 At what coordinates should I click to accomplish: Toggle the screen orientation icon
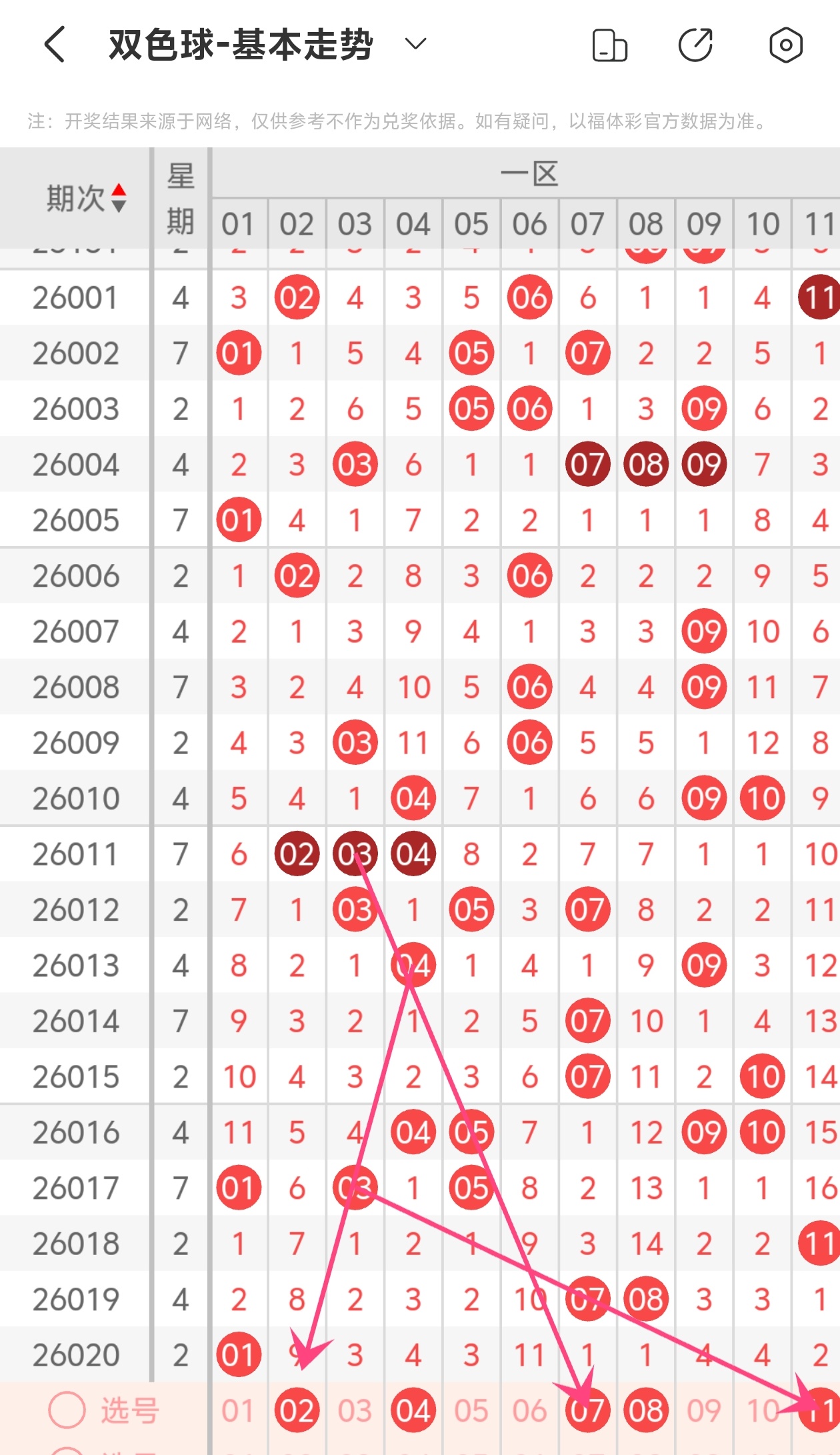click(609, 45)
